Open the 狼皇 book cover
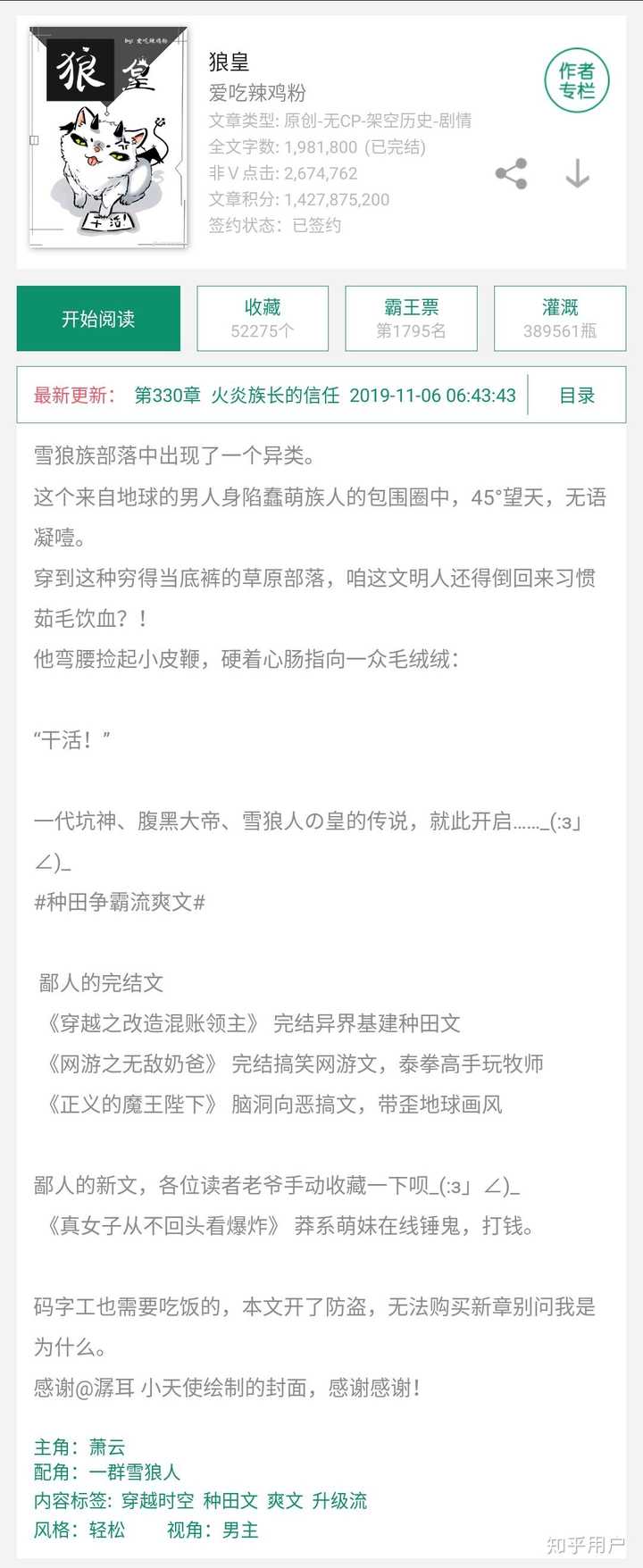The image size is (643, 1568). (109, 138)
